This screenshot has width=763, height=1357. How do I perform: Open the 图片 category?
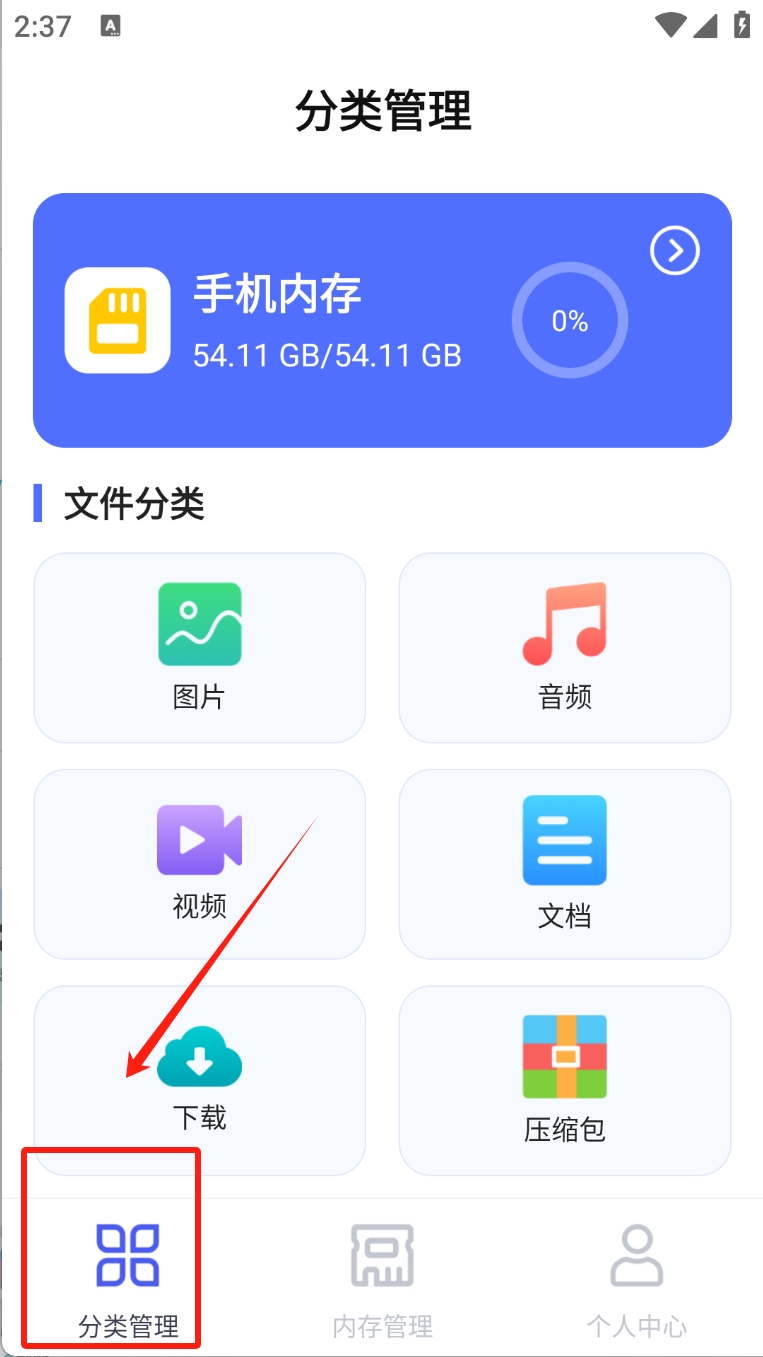(200, 648)
